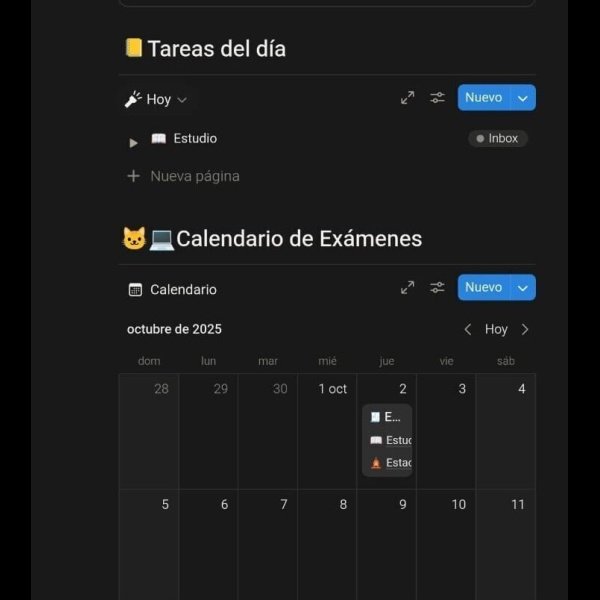Select October 9 in the calendar
The height and width of the screenshot is (600, 600).
click(x=386, y=540)
